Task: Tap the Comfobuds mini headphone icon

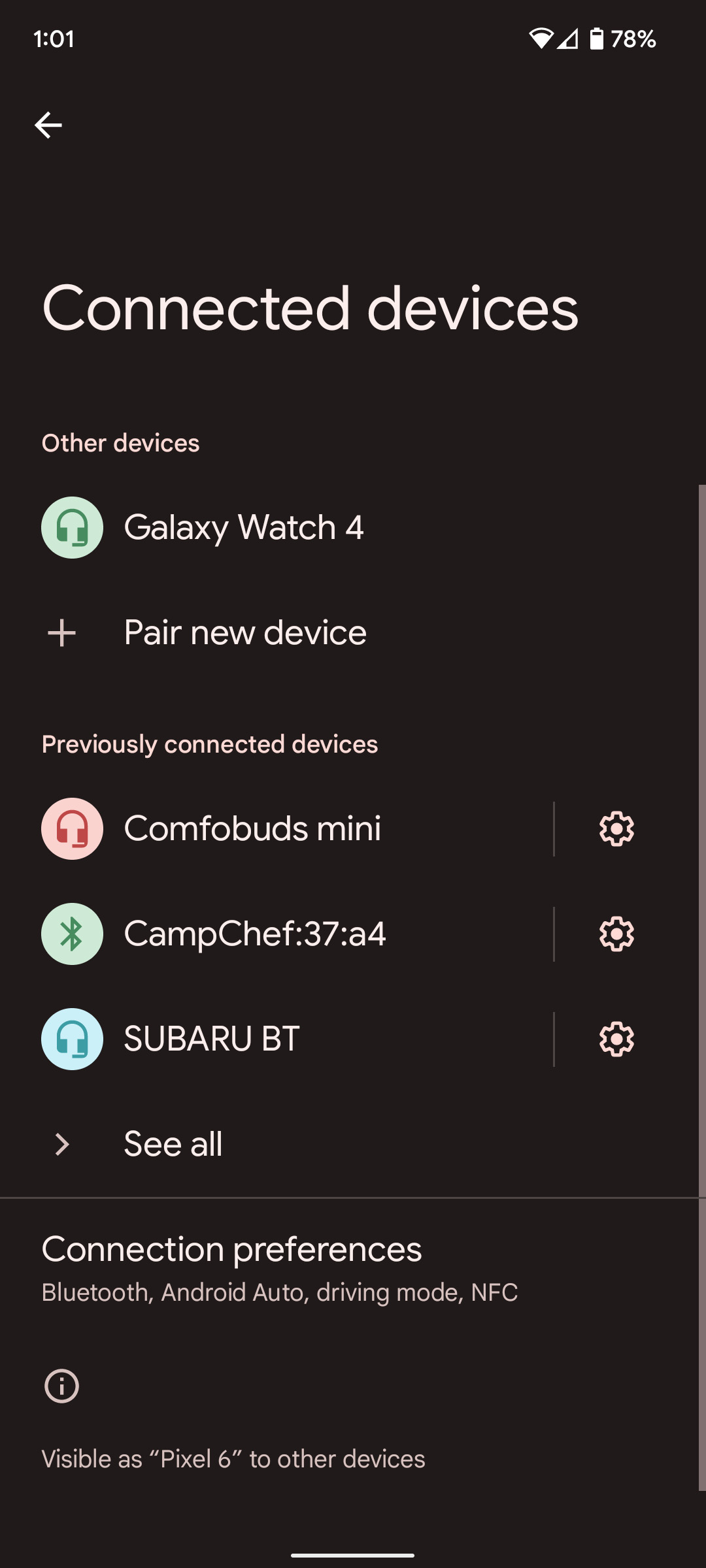Action: [72, 828]
